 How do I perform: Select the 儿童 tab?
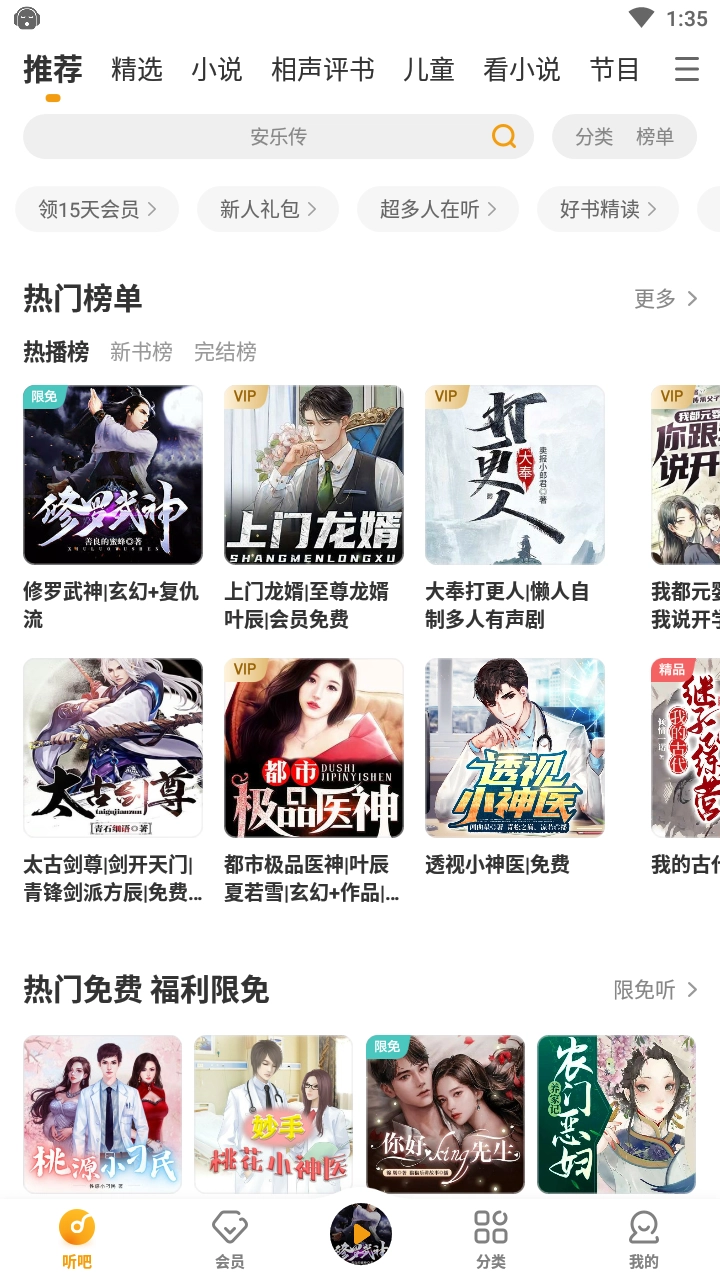tap(429, 70)
